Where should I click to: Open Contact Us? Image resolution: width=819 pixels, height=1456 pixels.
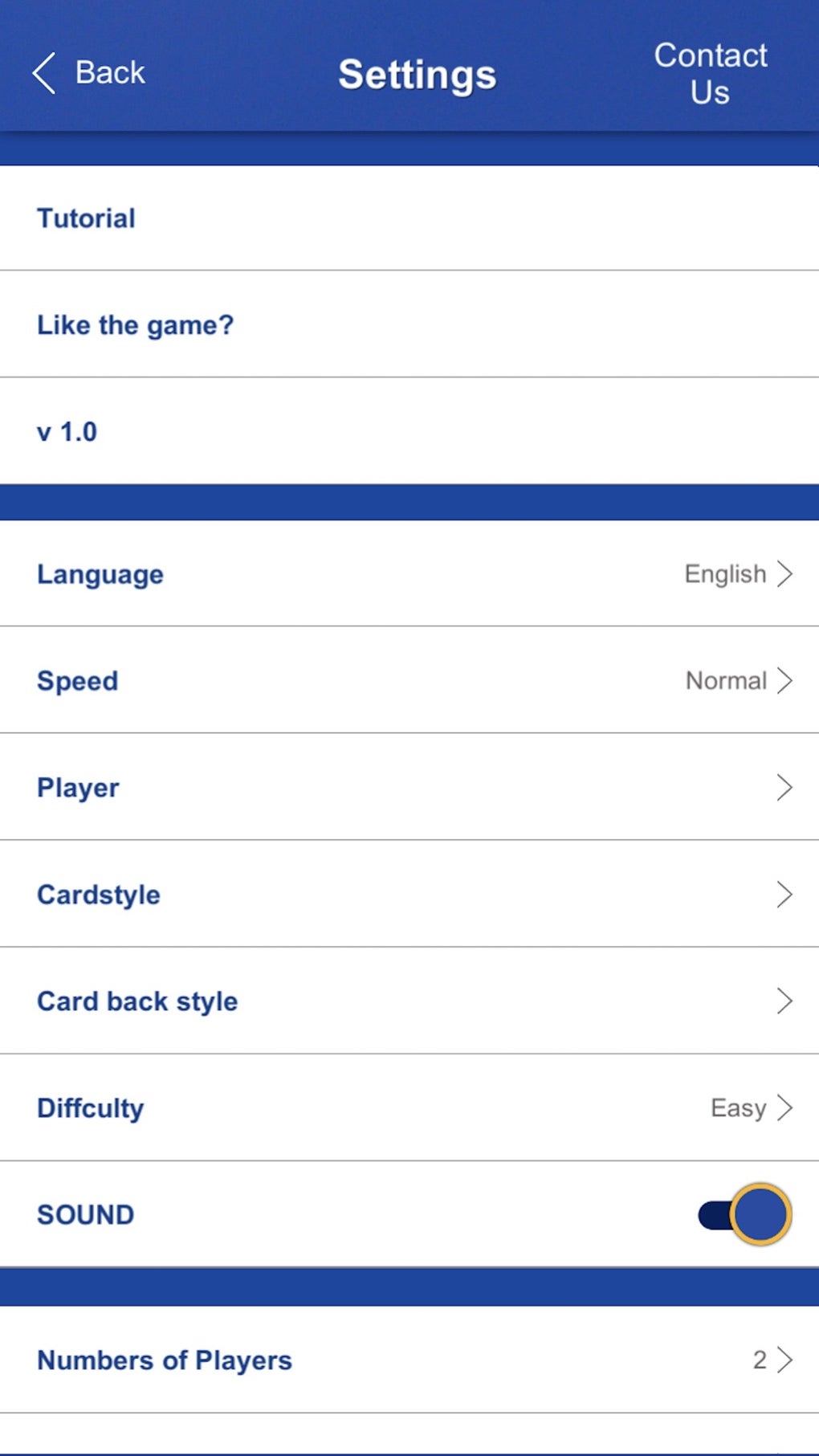711,73
